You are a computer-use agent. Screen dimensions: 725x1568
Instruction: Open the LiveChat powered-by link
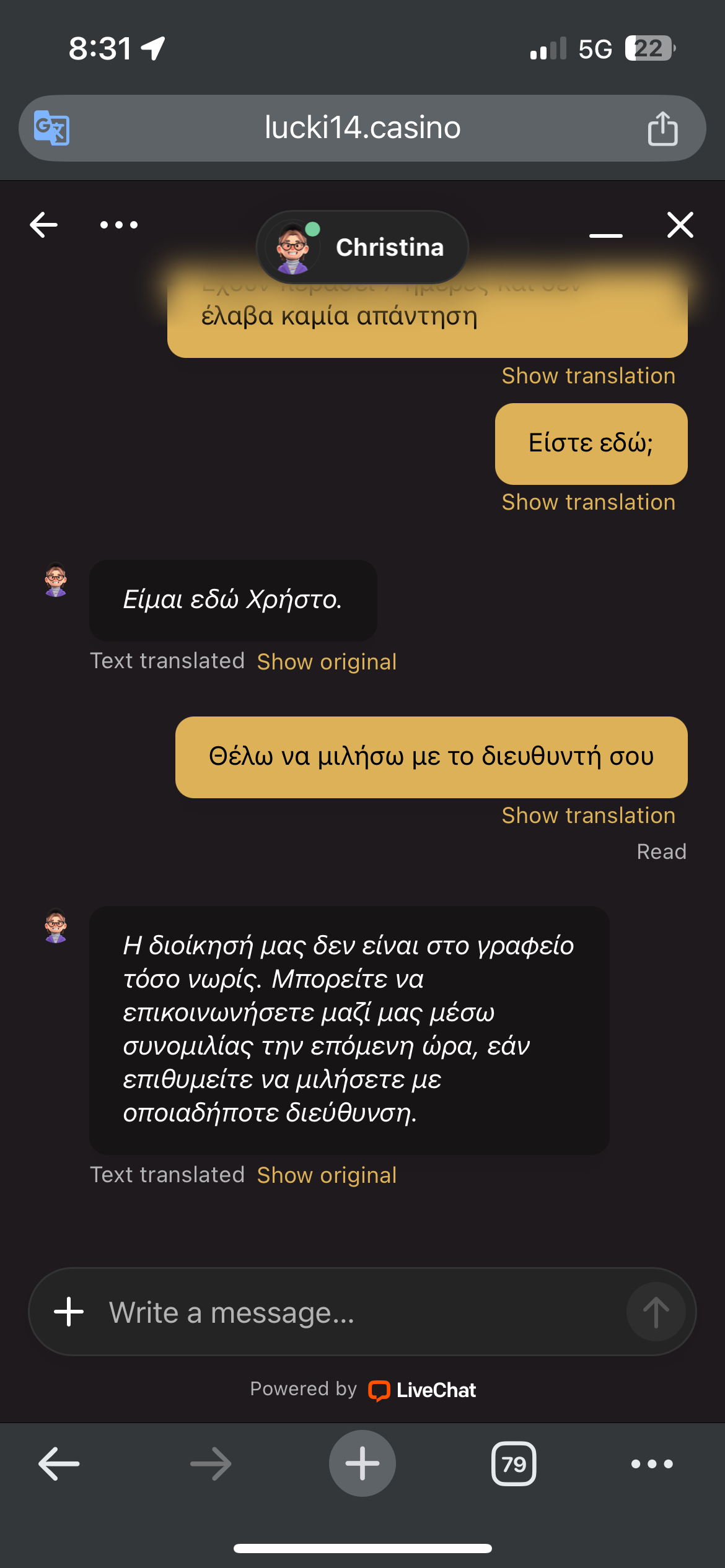[x=423, y=1390]
